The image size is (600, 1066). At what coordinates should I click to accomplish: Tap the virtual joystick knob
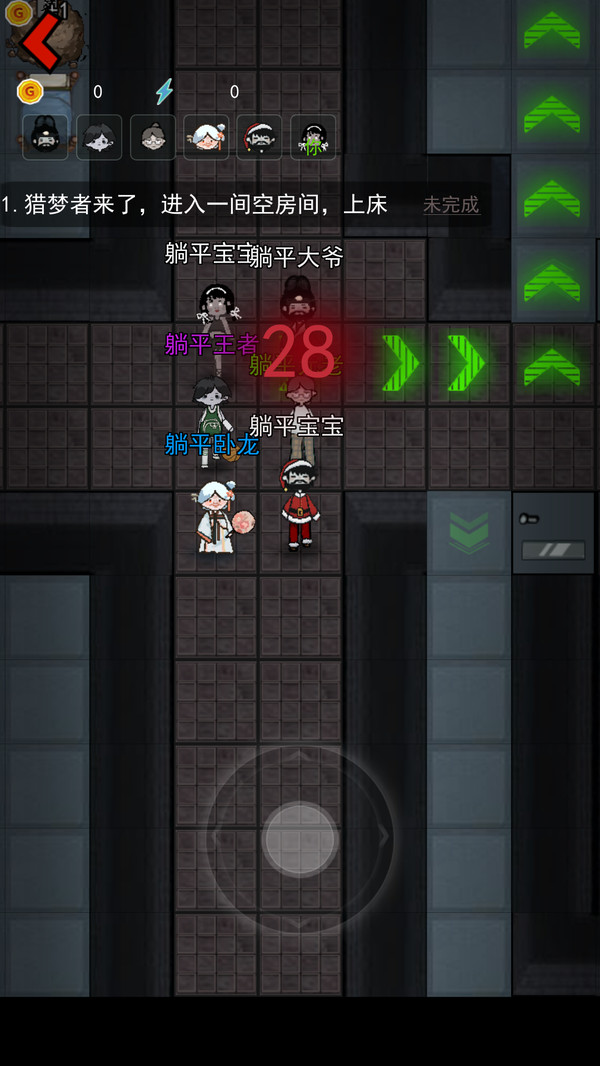300,839
